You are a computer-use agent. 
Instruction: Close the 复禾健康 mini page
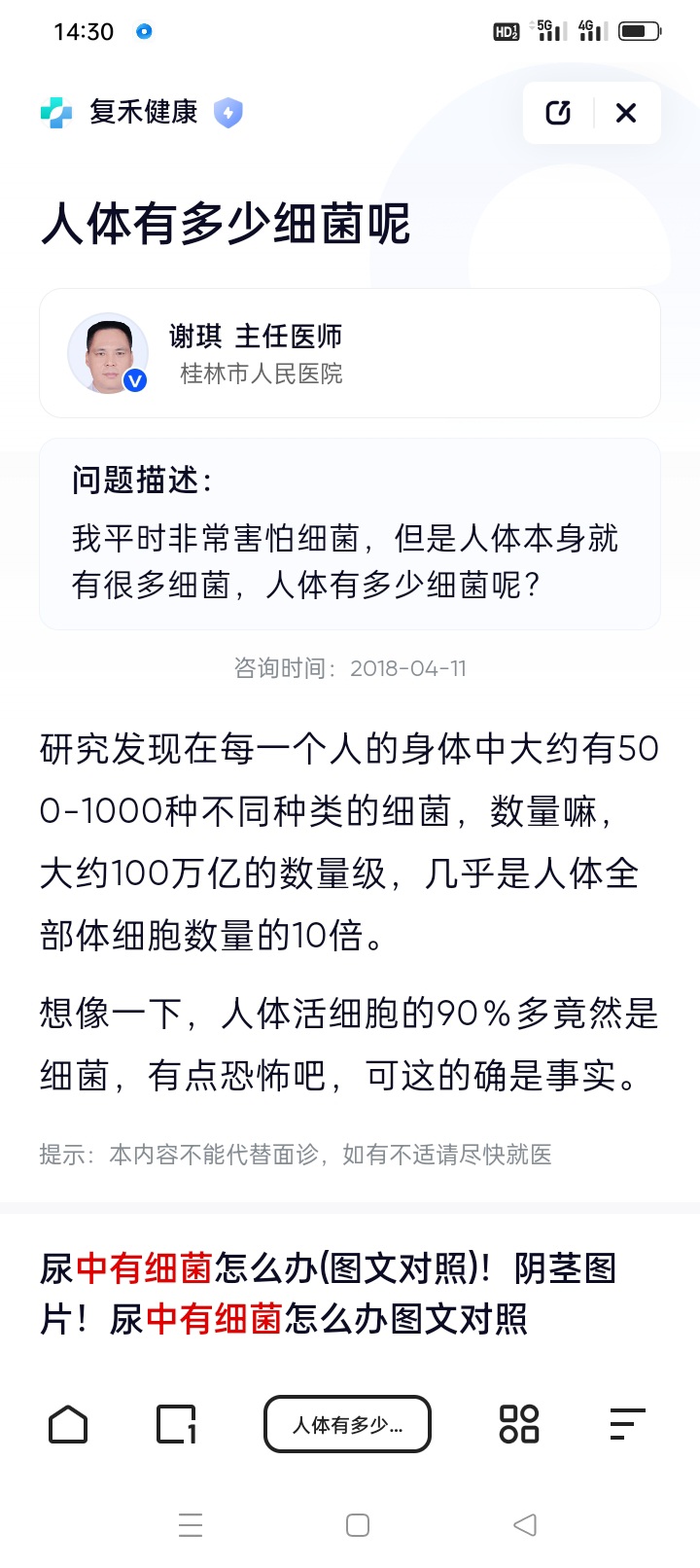(x=626, y=113)
